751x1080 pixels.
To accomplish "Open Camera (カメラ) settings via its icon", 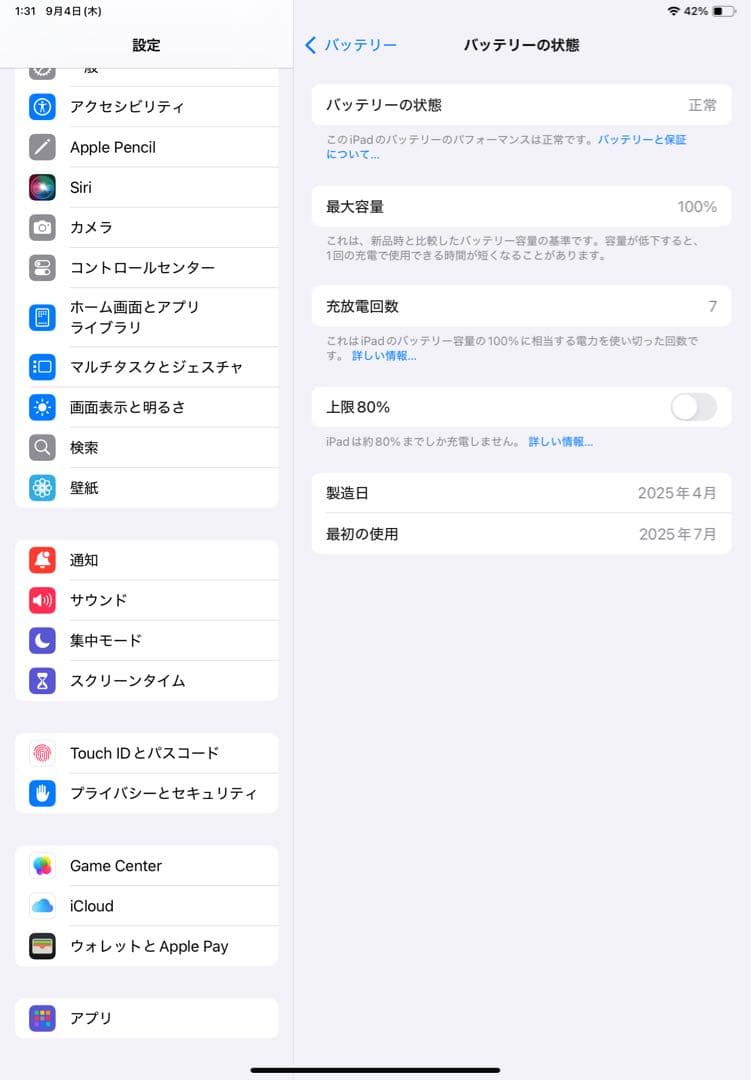I will (x=44, y=227).
